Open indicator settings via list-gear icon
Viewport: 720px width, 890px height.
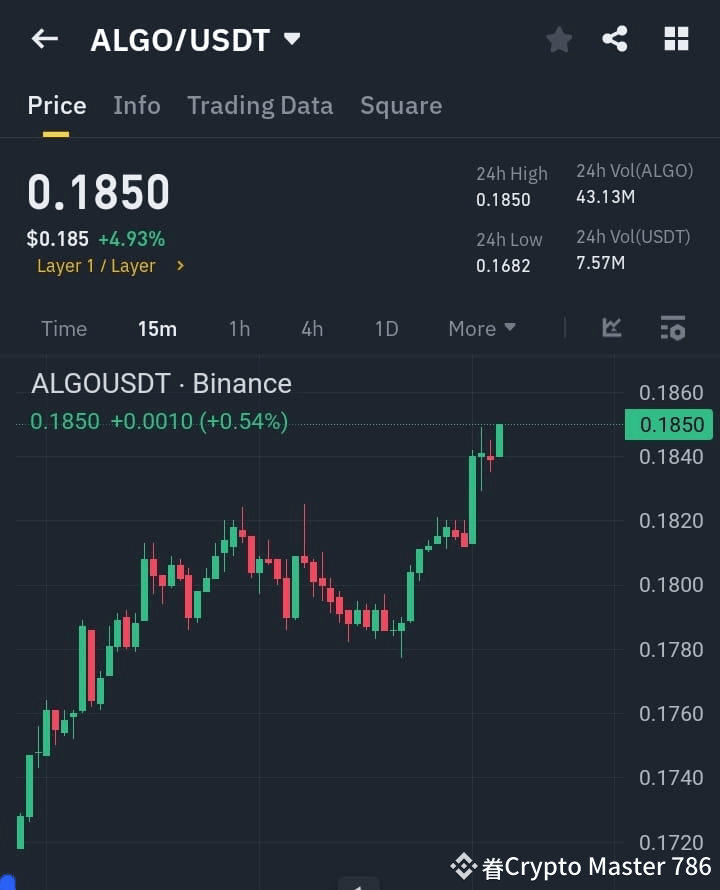(672, 328)
